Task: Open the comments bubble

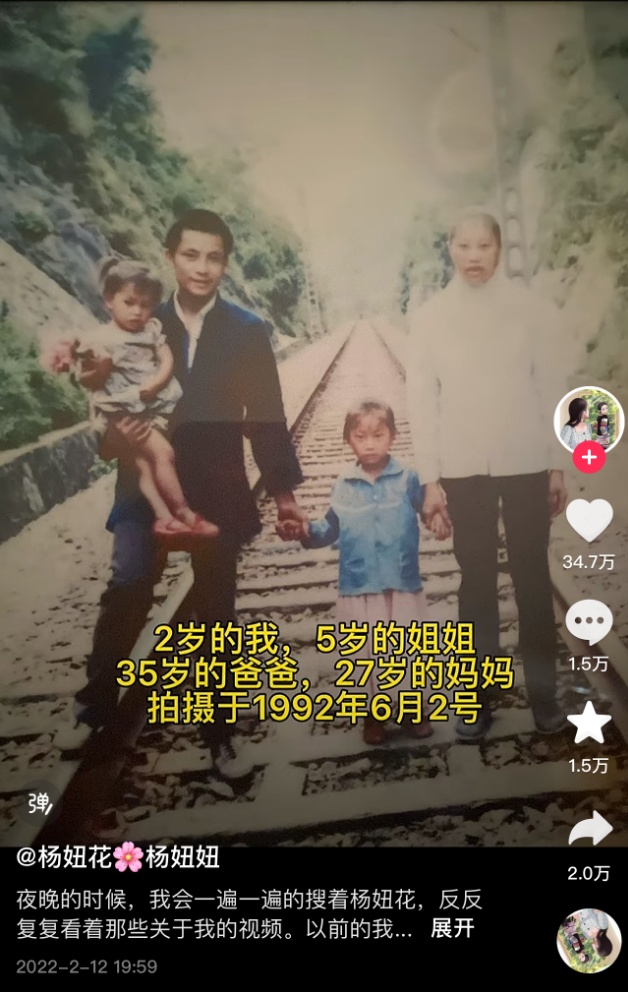Action: coord(589,623)
